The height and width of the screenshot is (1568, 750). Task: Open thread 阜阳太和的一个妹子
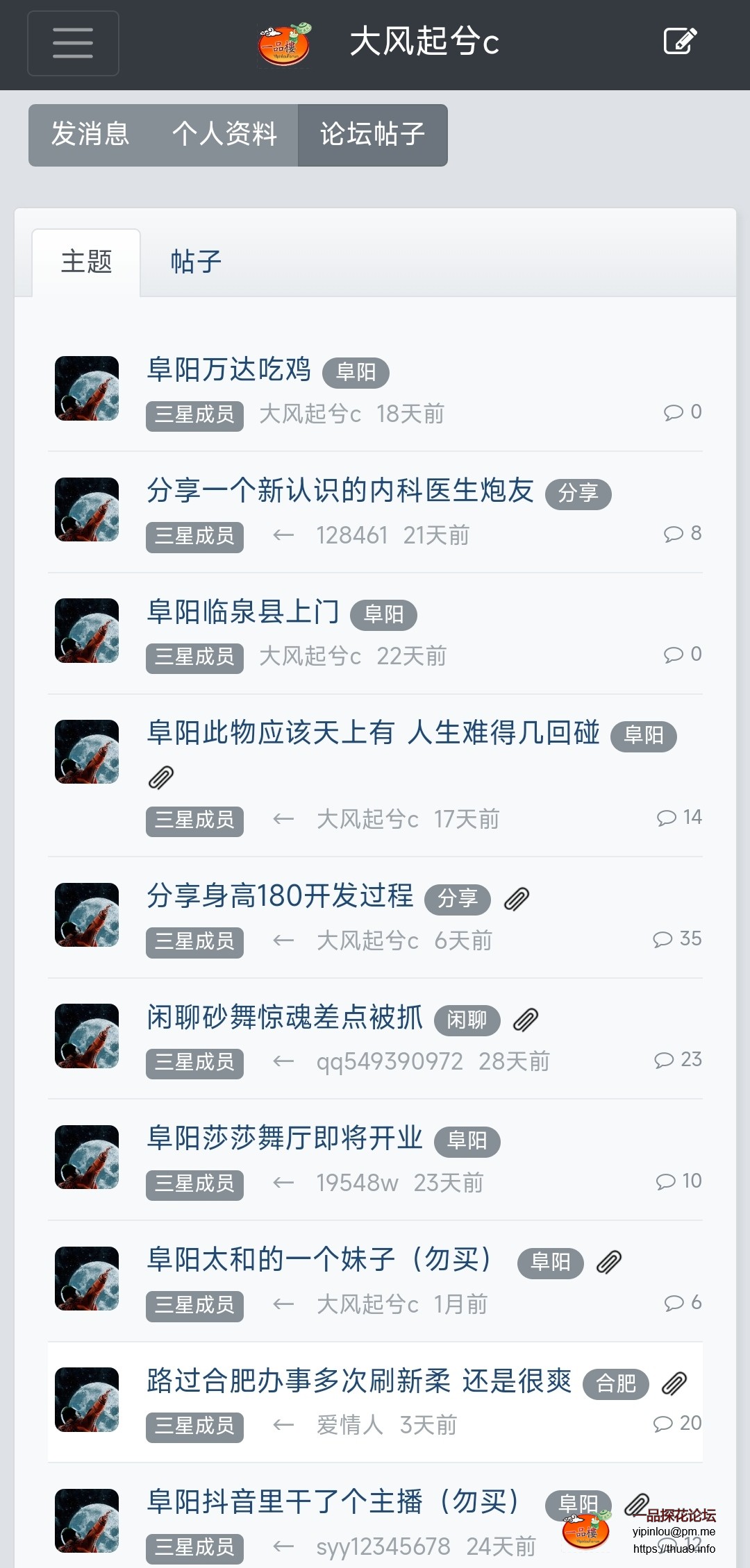pyautogui.click(x=319, y=1259)
